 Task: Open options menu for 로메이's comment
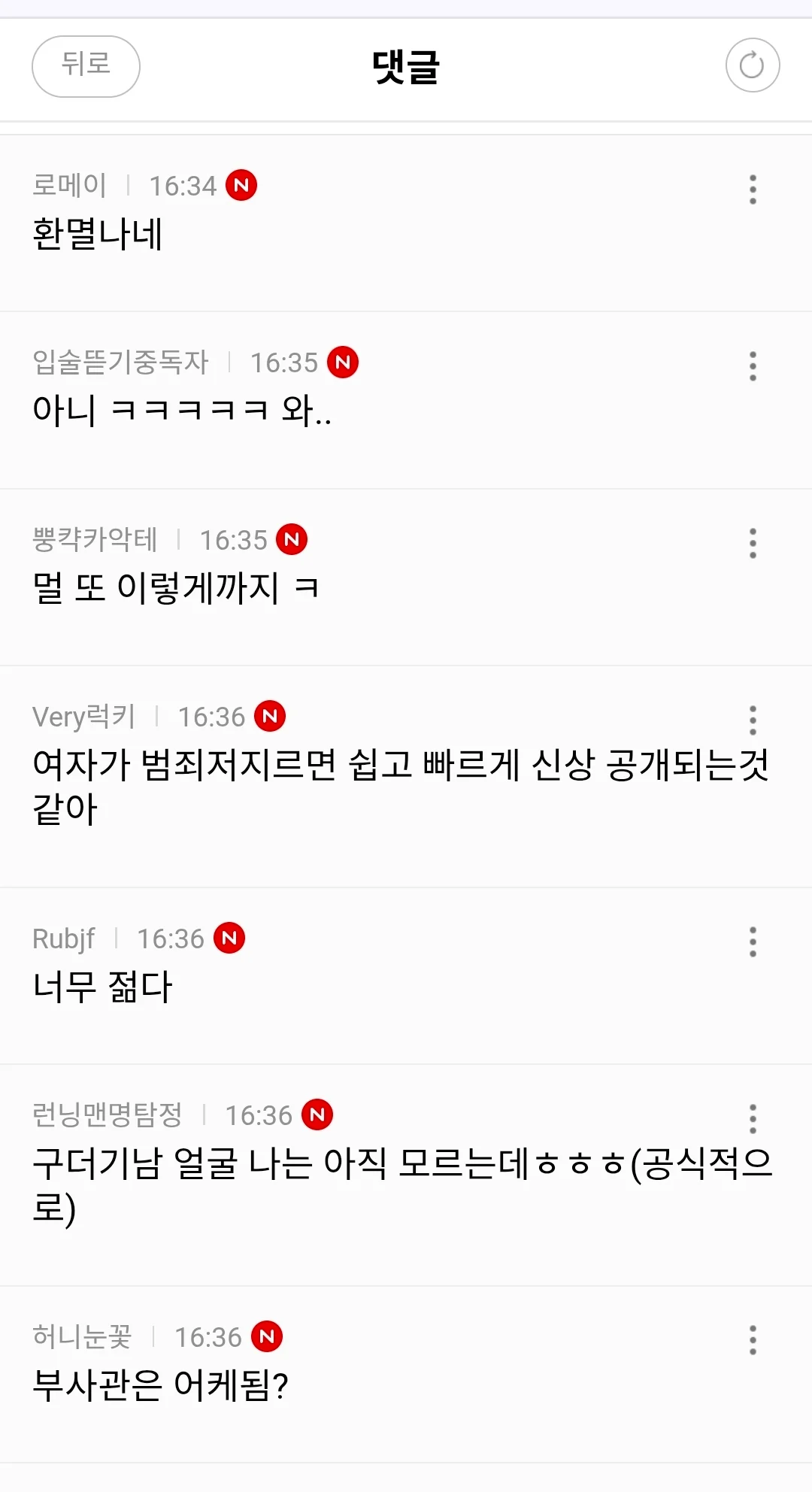tap(753, 190)
